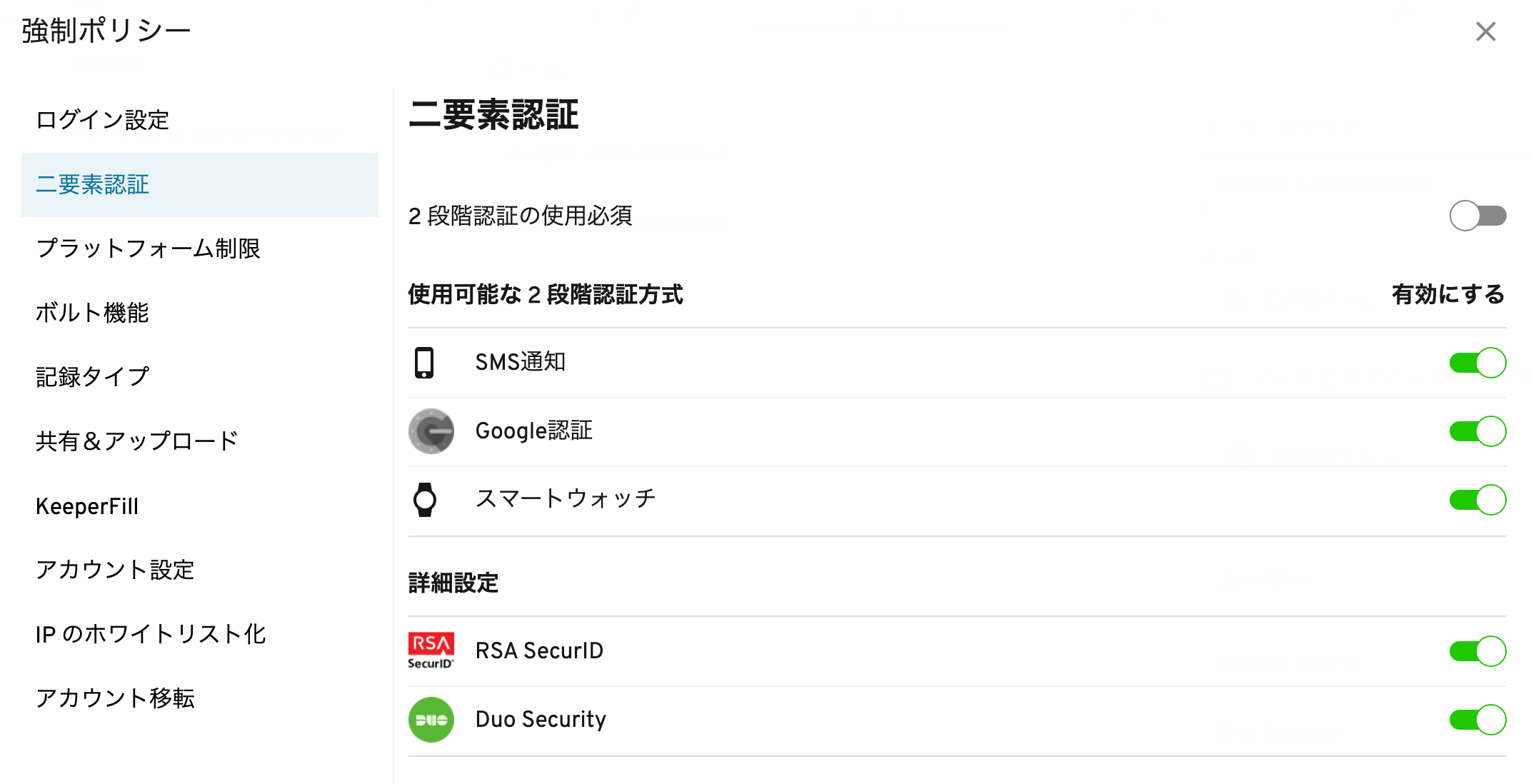1531x784 pixels.
Task: Open ログイン設定 section
Action: point(102,120)
